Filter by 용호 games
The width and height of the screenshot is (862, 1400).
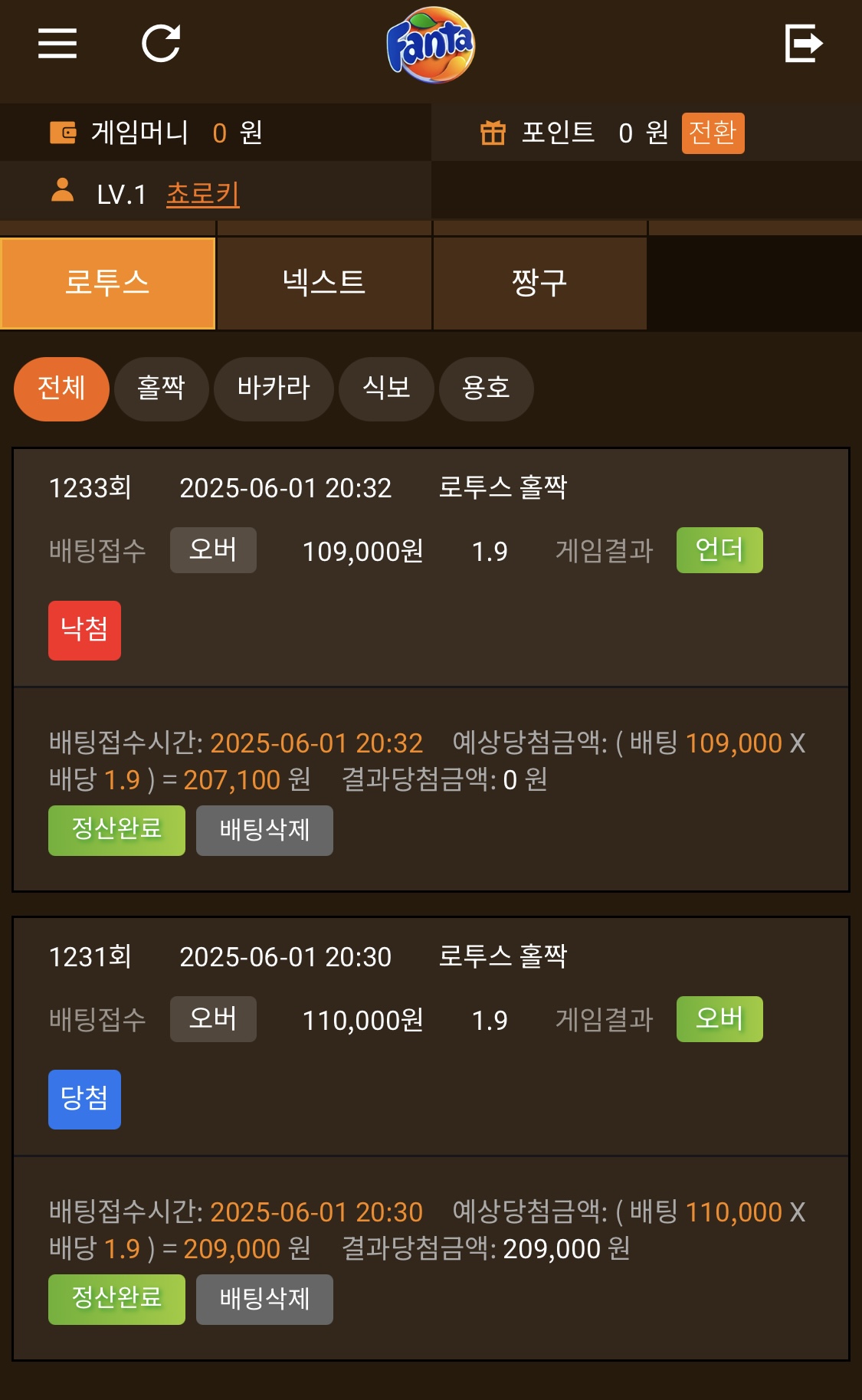pyautogui.click(x=486, y=389)
